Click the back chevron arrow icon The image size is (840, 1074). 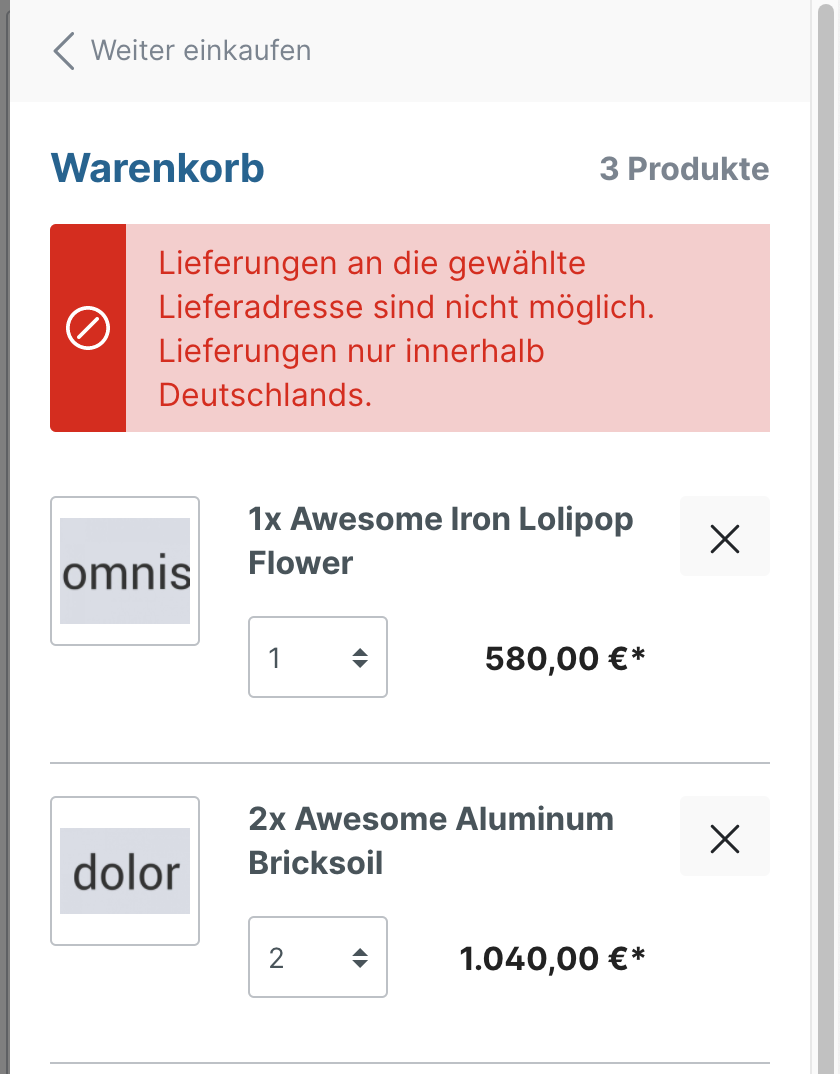[63, 50]
